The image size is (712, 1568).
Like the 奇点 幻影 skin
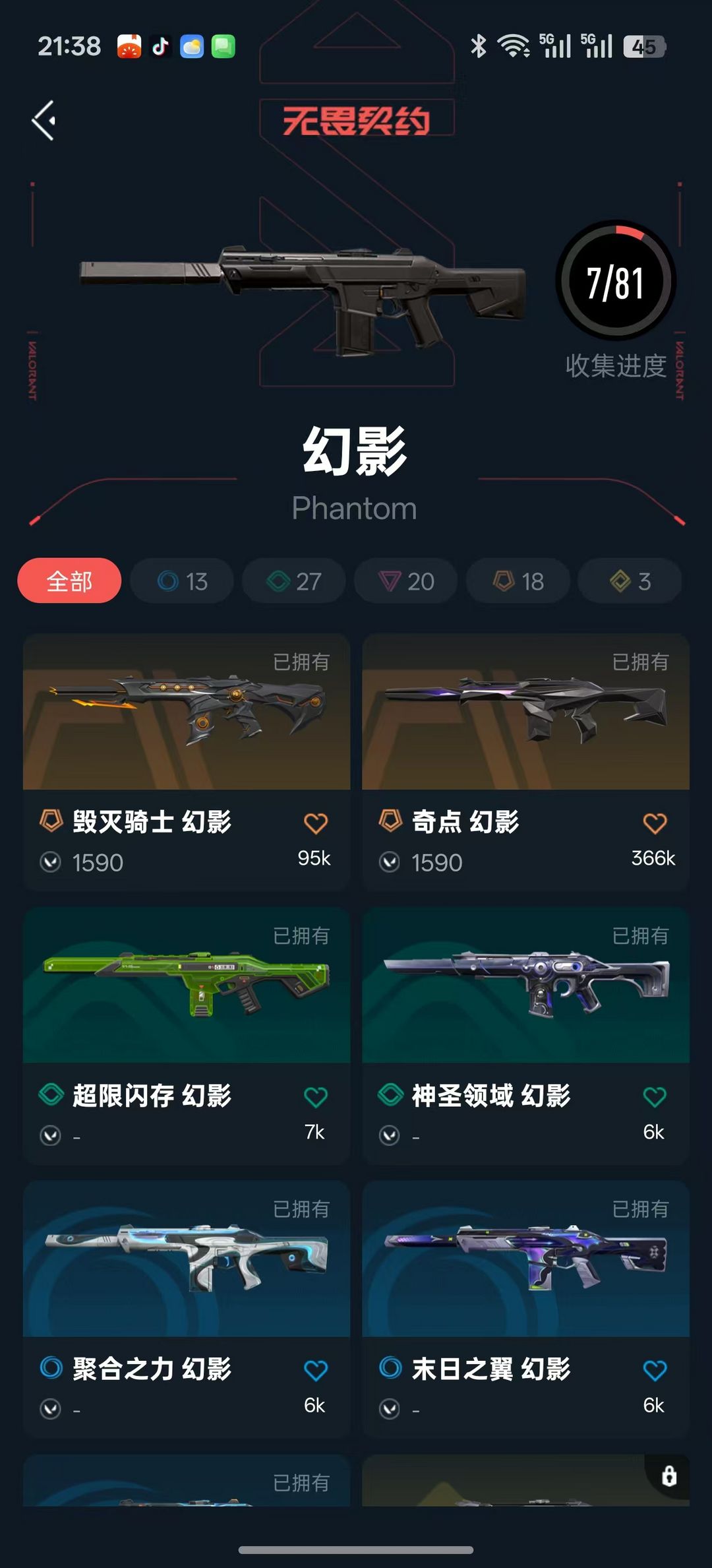pos(655,823)
